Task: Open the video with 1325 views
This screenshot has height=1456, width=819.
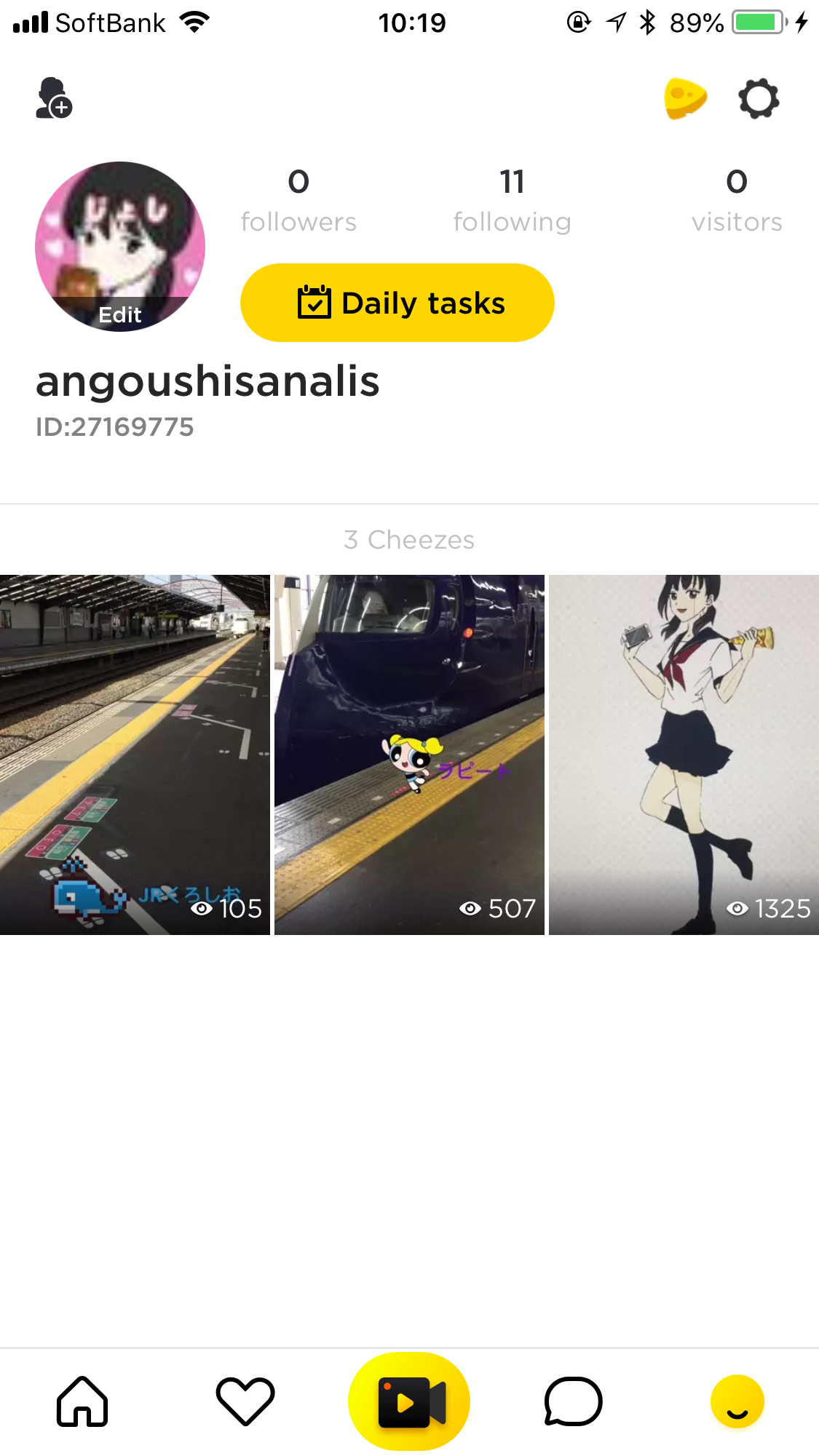Action: coord(684,755)
